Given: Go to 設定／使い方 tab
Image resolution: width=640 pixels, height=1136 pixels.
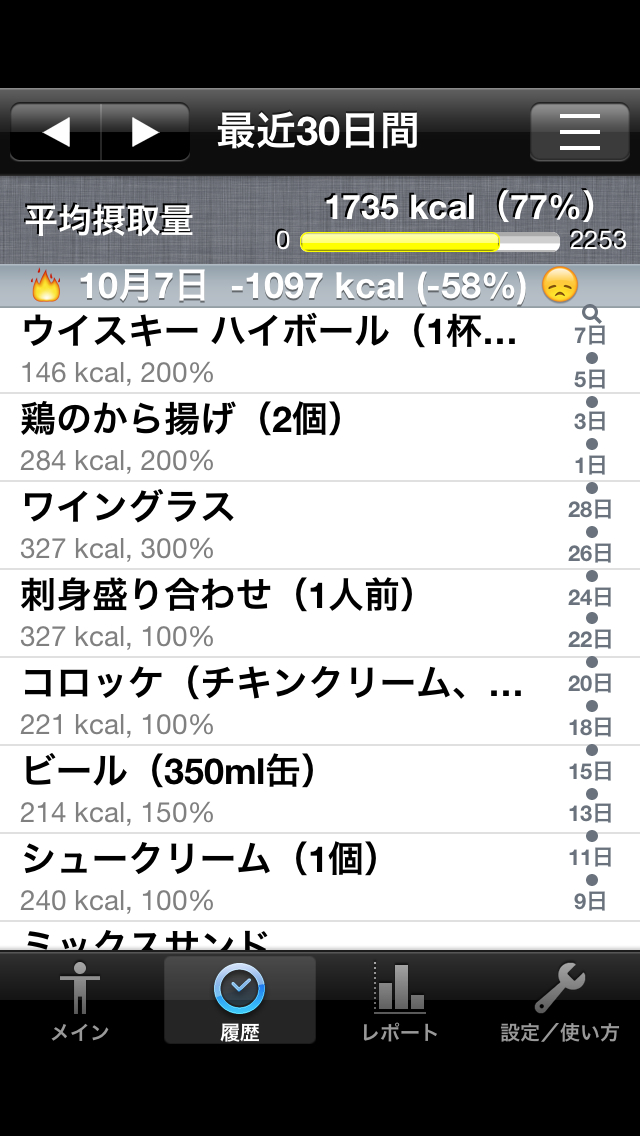Looking at the screenshot, I should tap(559, 1000).
